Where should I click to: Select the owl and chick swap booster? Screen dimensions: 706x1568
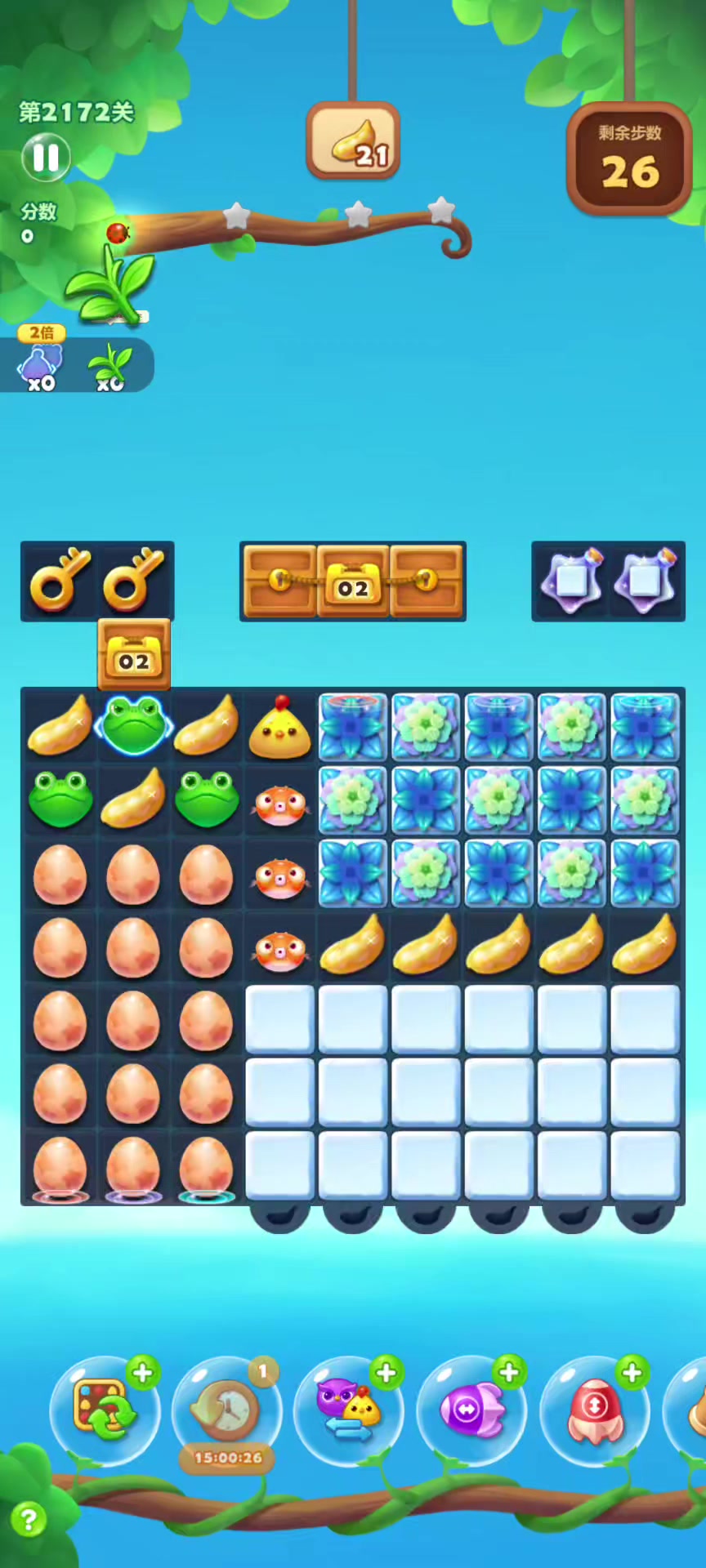pos(349,1411)
